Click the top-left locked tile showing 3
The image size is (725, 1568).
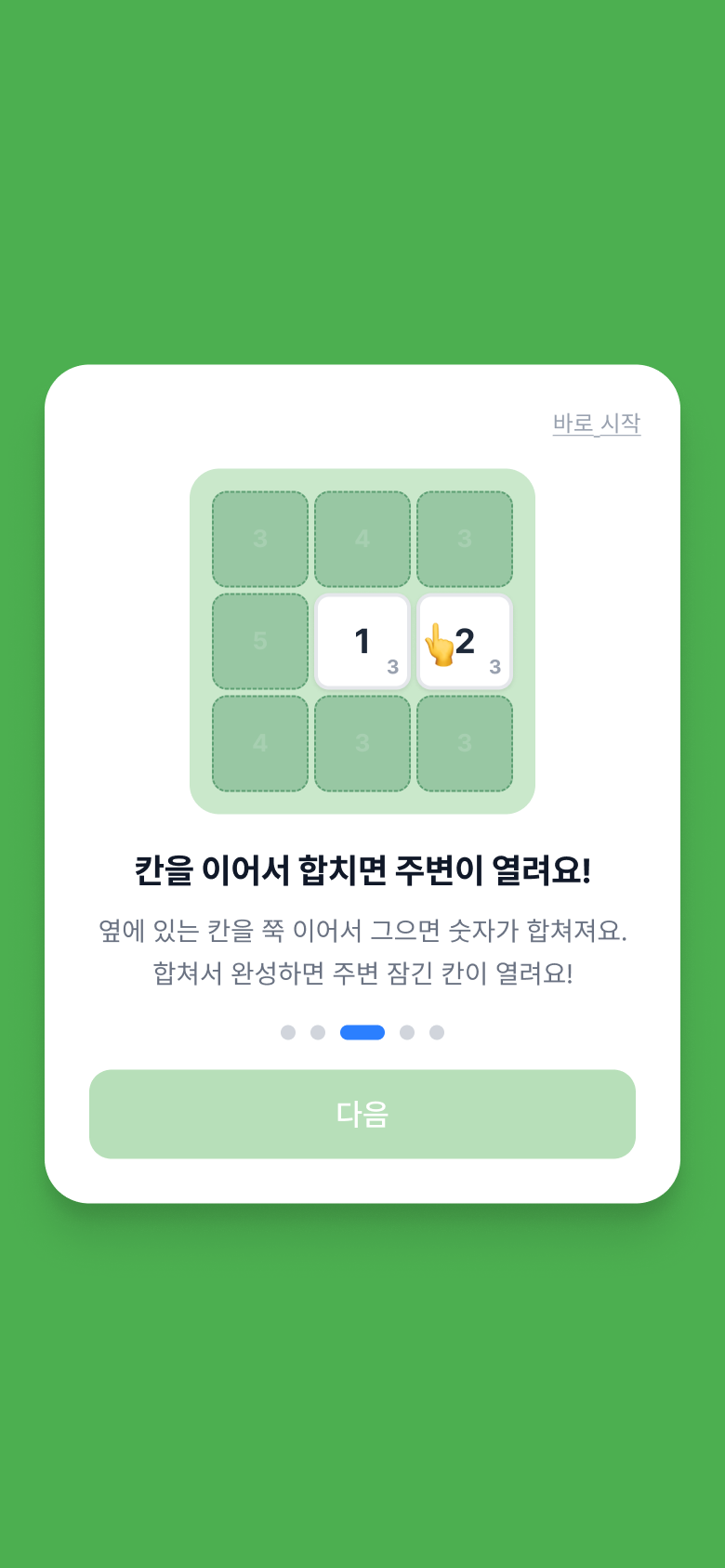258,538
